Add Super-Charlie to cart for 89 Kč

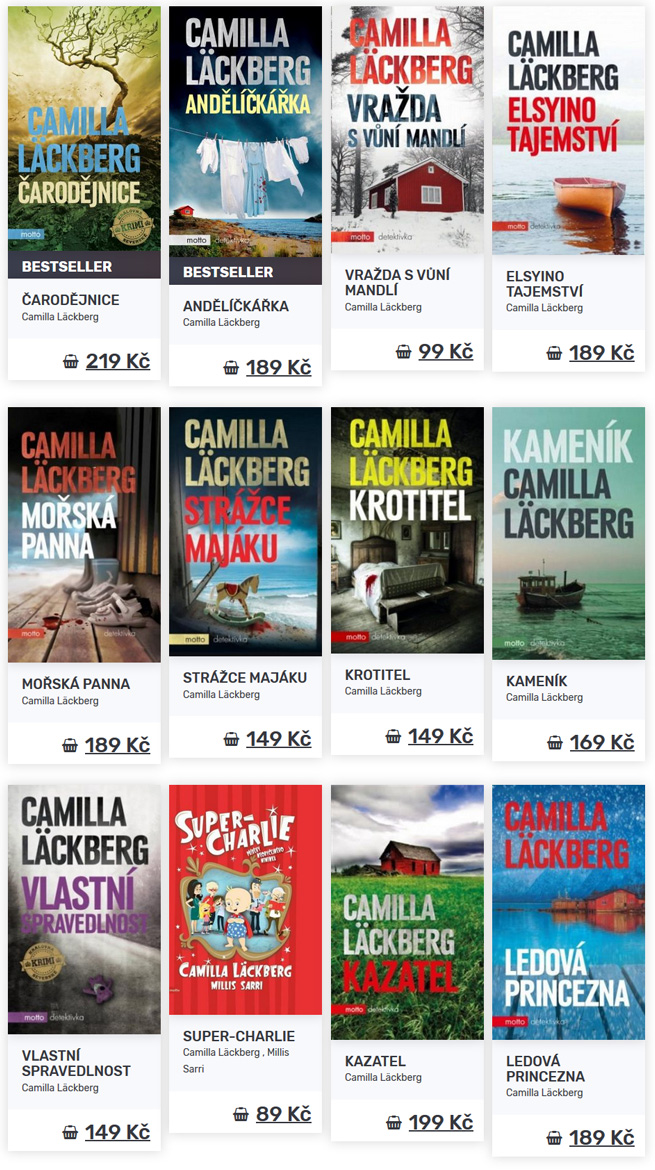(x=272, y=1114)
